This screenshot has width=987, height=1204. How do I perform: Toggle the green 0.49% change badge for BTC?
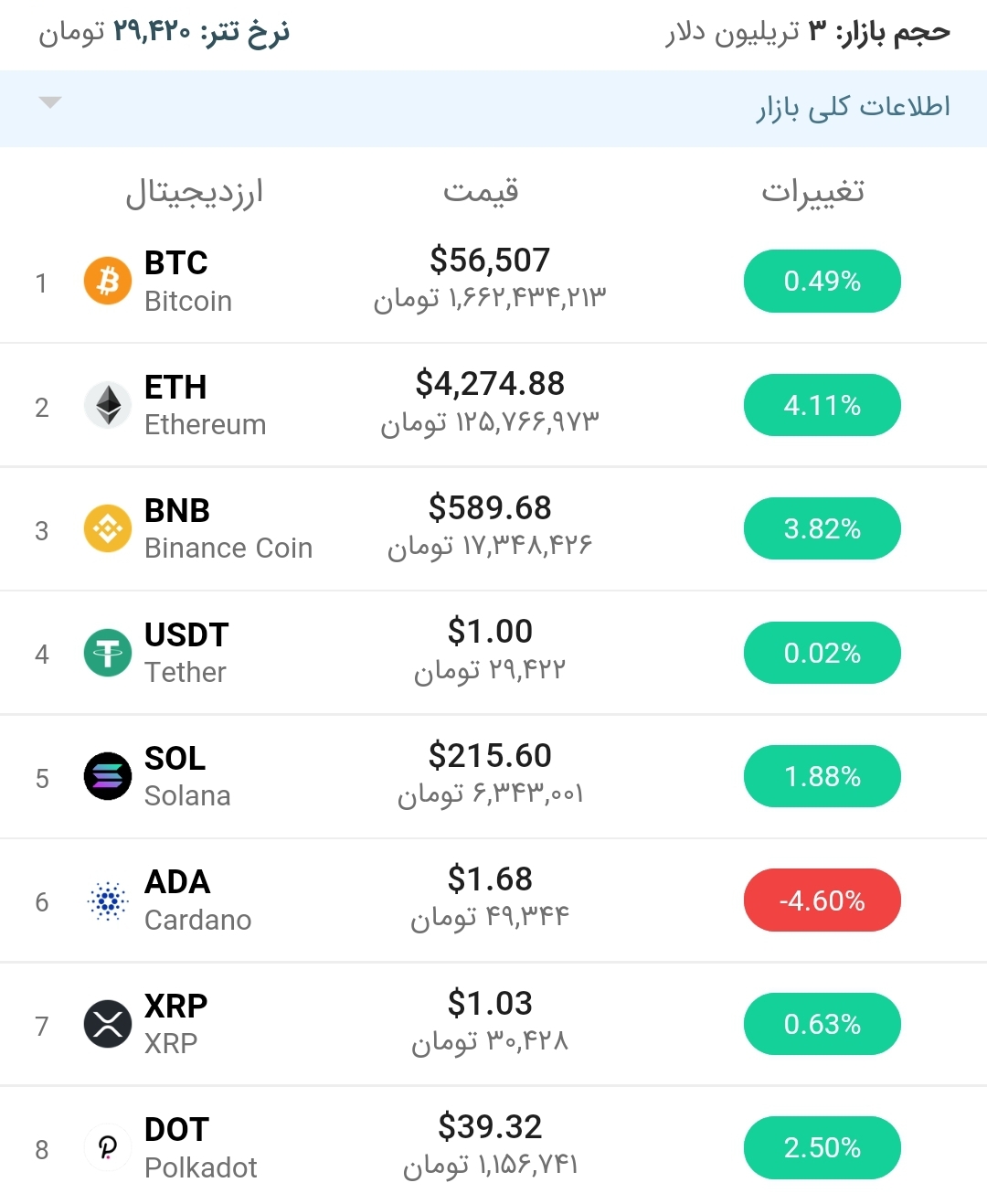pyautogui.click(x=822, y=282)
